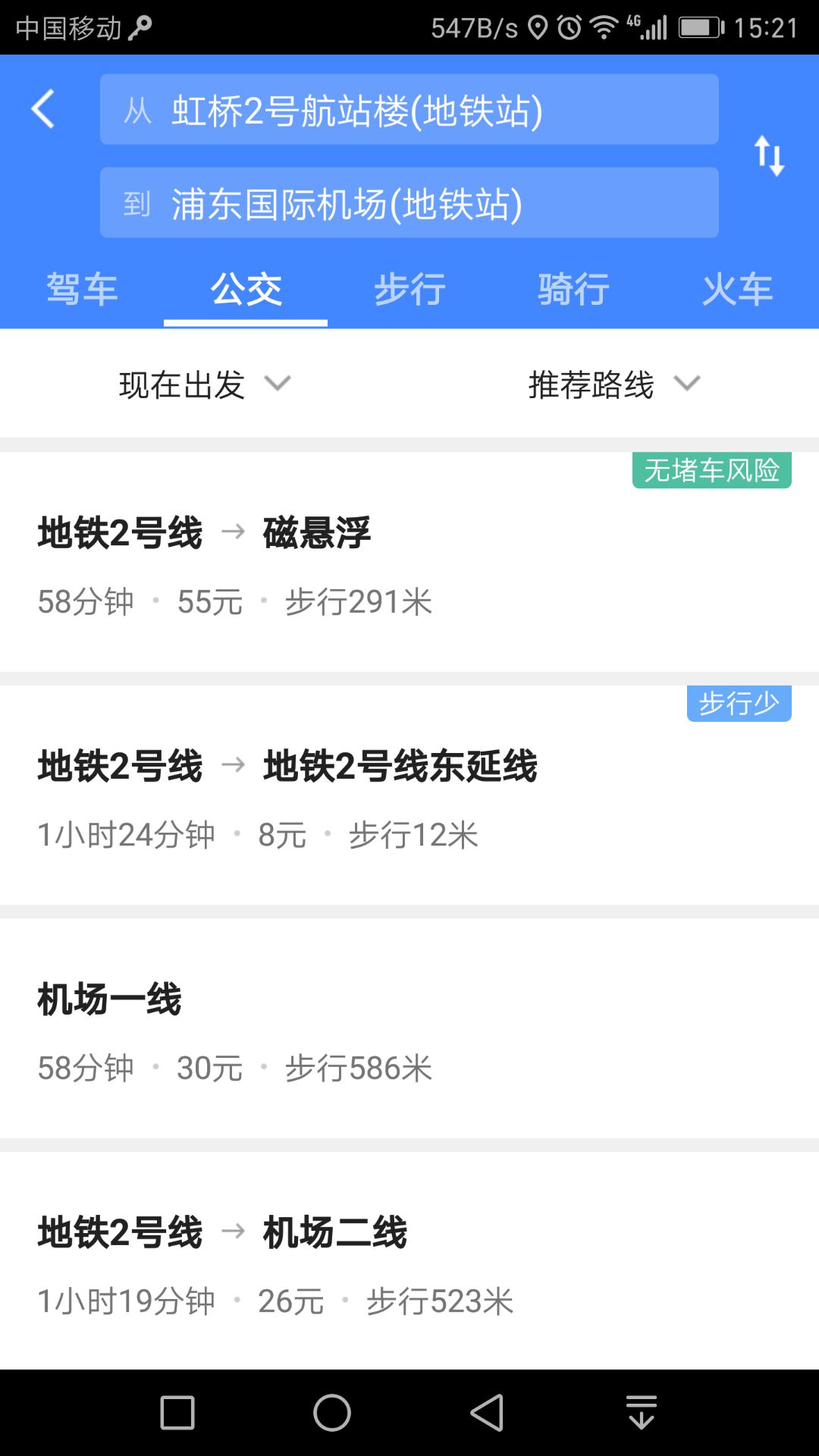Go to the system home screen
Viewport: 819px width, 1456px height.
click(332, 1413)
